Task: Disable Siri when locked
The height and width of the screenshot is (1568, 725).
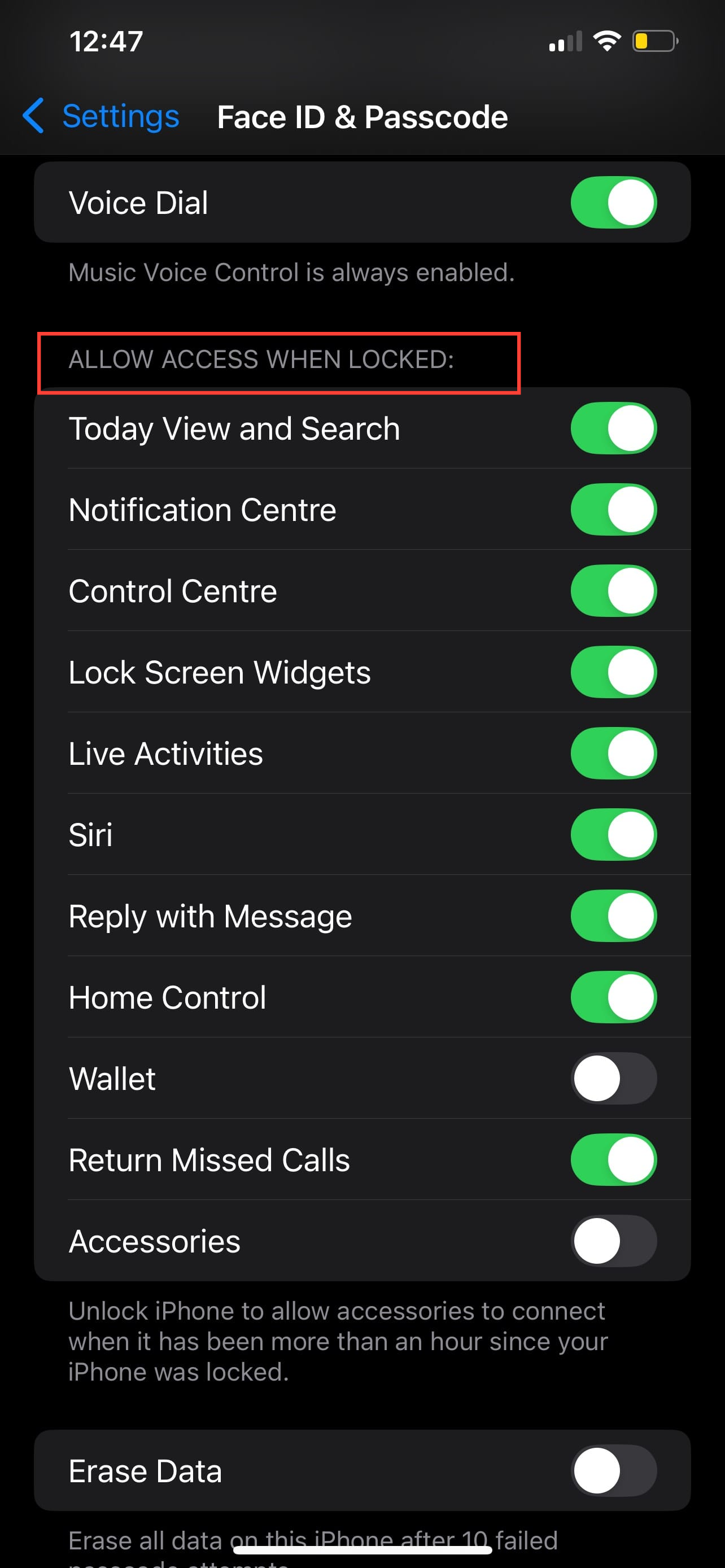Action: pyautogui.click(x=613, y=835)
